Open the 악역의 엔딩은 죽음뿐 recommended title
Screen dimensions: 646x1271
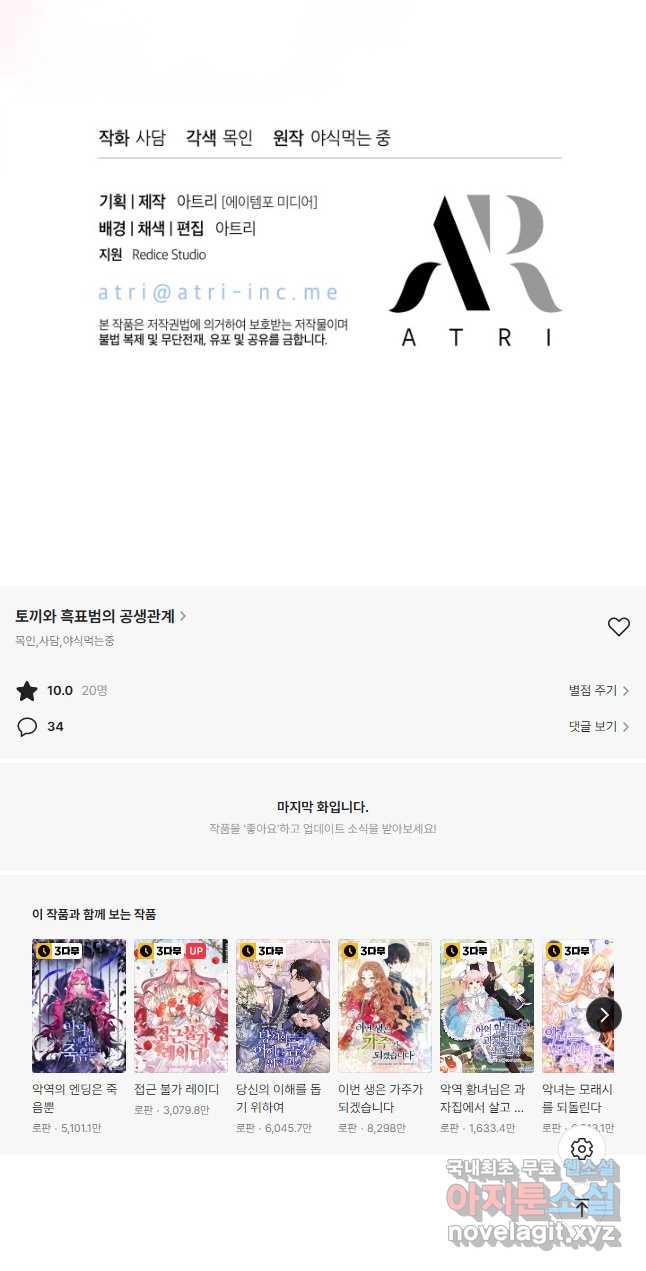(79, 1006)
